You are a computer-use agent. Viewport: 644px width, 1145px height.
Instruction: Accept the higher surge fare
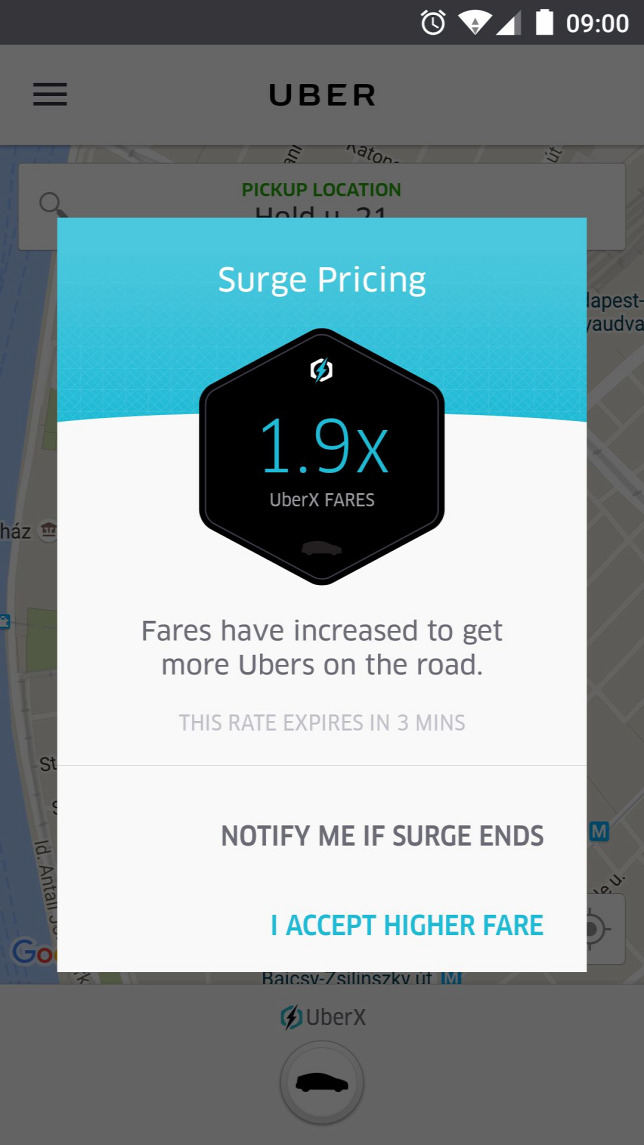[407, 925]
